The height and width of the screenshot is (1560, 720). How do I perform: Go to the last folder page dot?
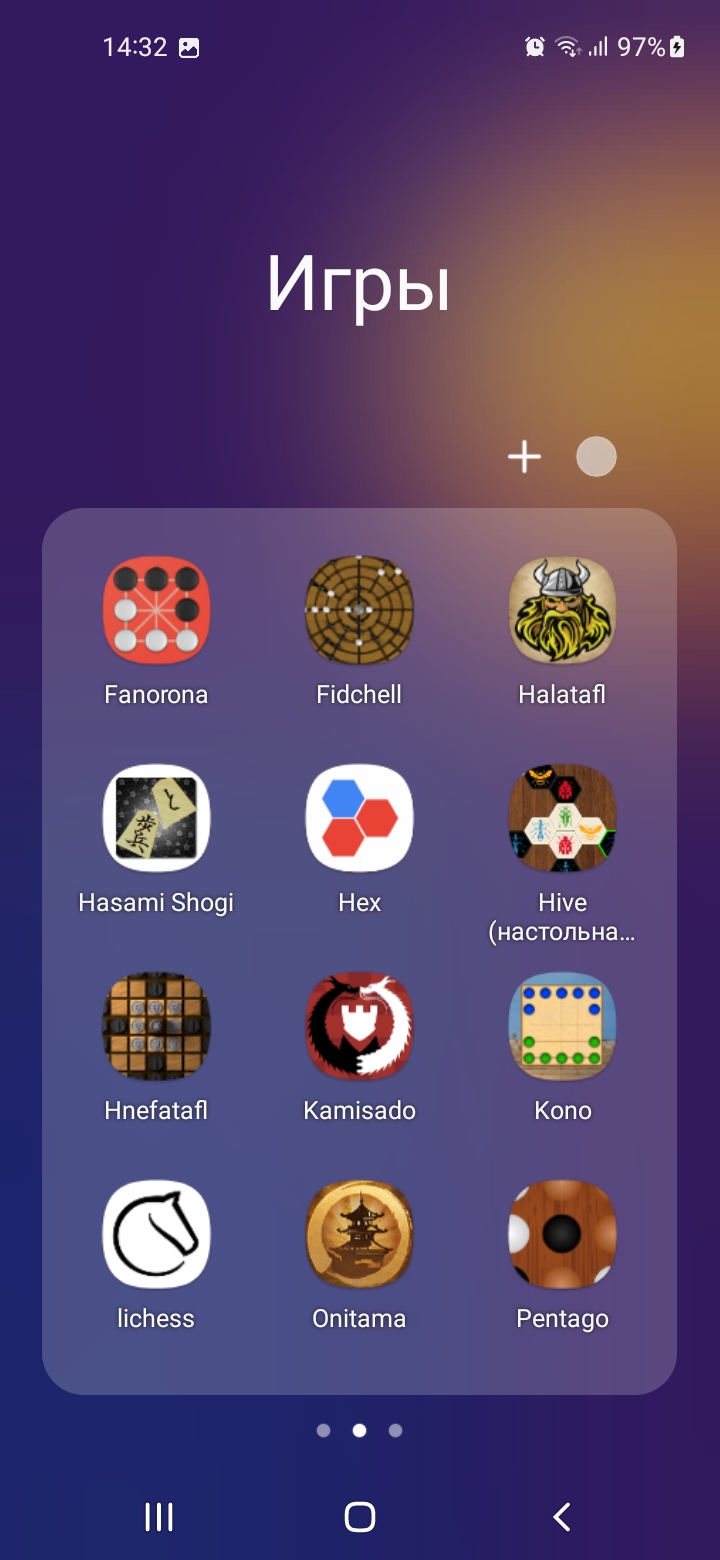point(395,1430)
